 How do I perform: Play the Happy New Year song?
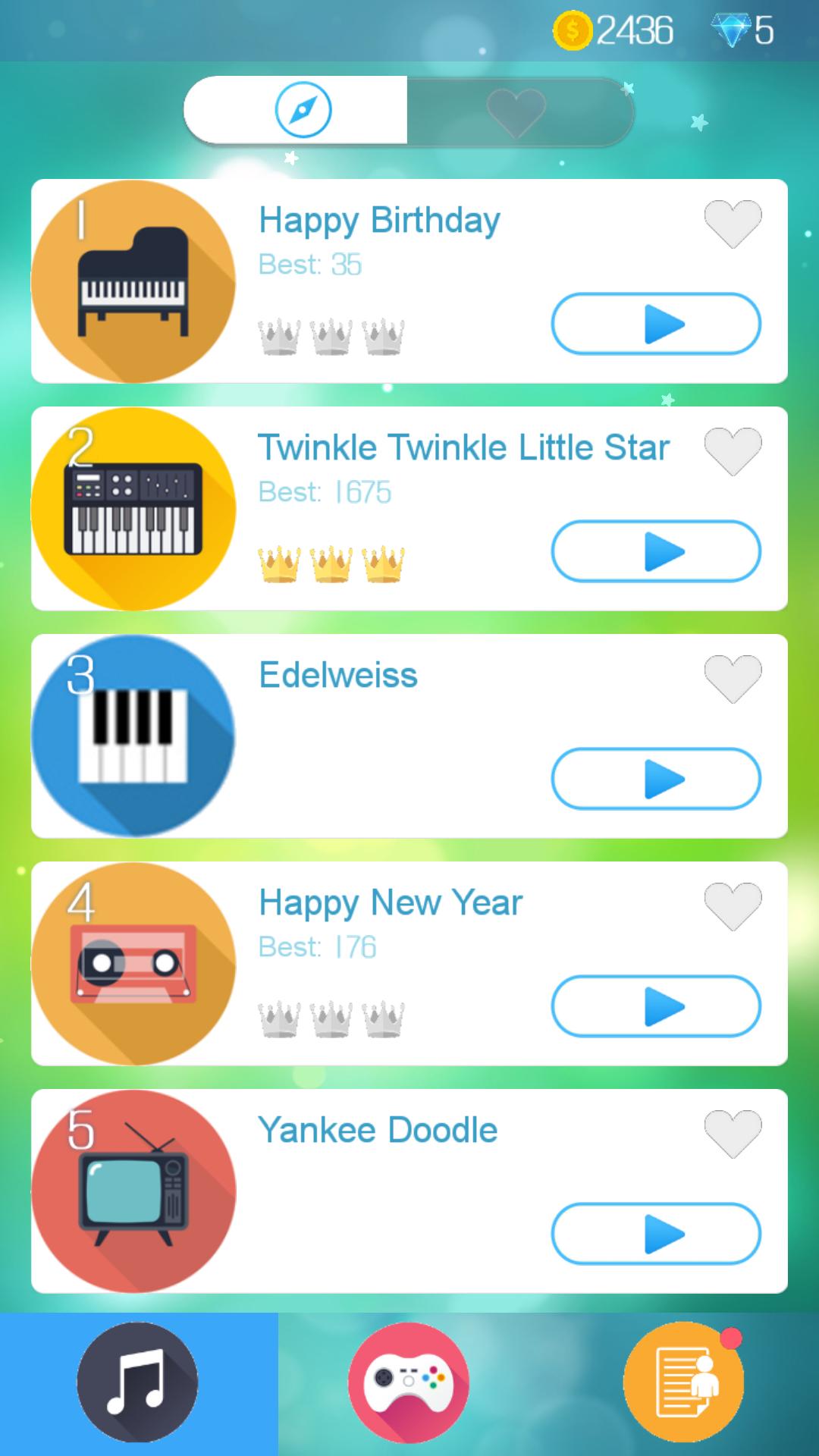[x=655, y=1006]
